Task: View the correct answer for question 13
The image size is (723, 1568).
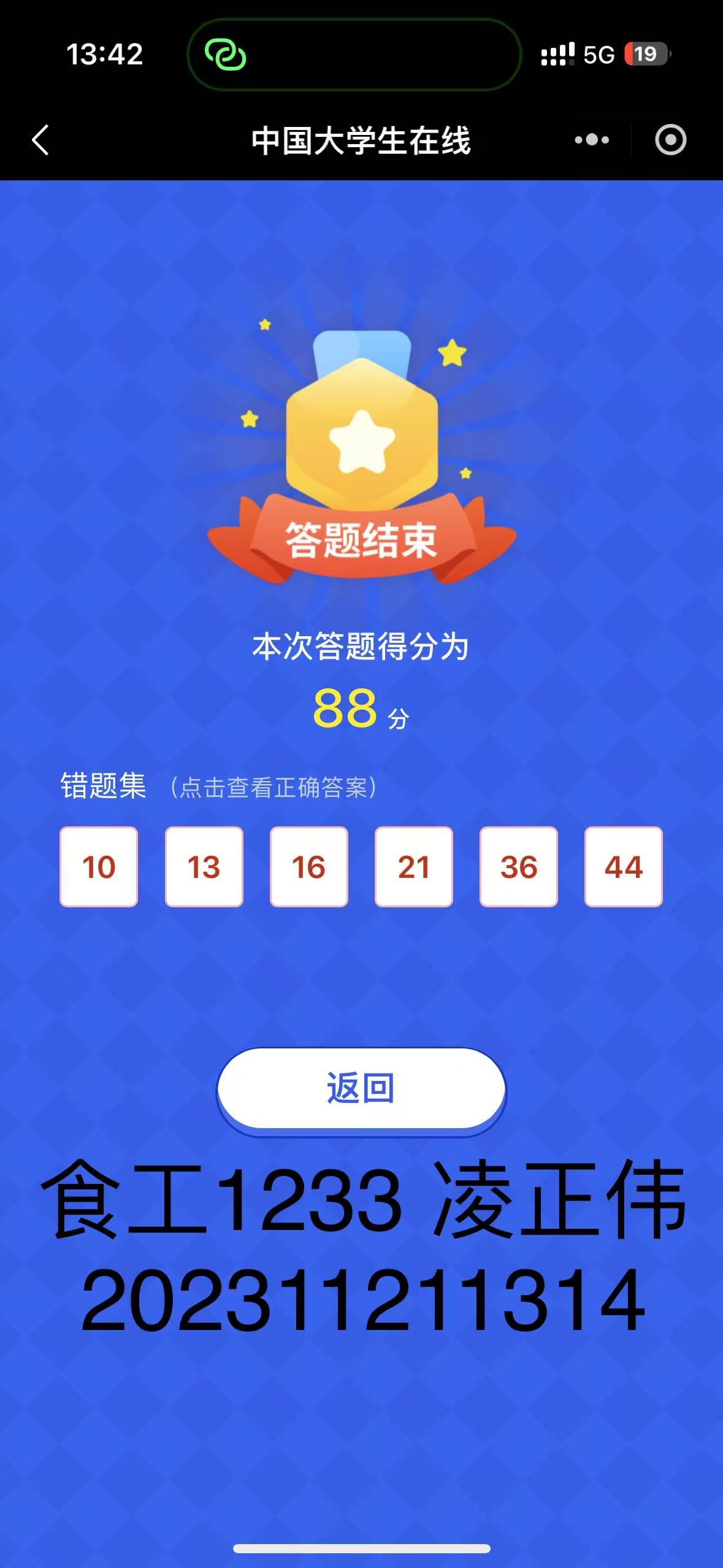Action: click(x=204, y=866)
